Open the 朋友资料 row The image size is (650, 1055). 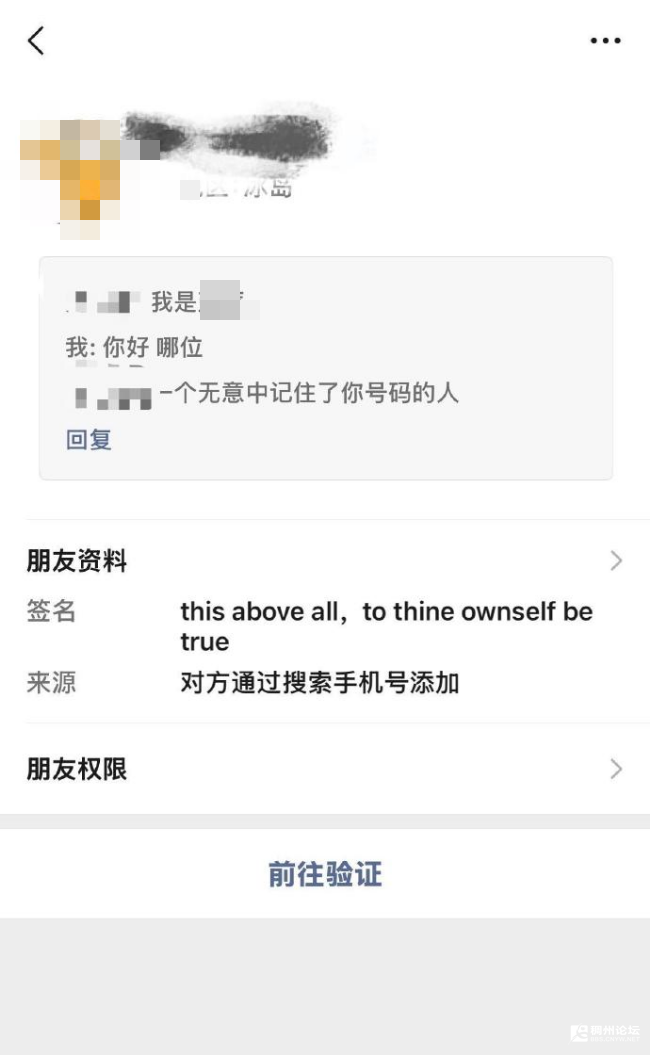click(324, 562)
